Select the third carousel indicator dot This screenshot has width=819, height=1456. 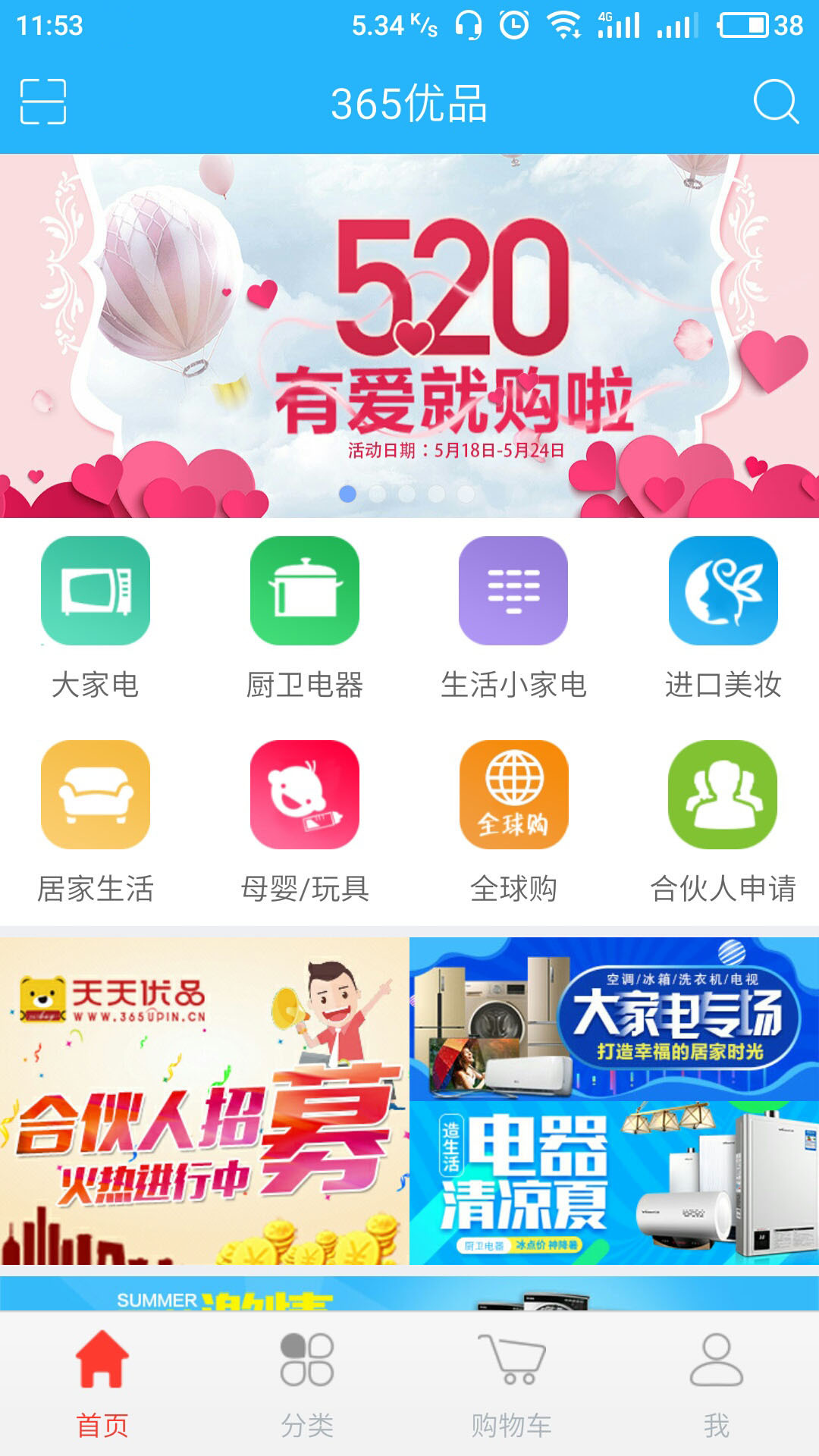(405, 494)
